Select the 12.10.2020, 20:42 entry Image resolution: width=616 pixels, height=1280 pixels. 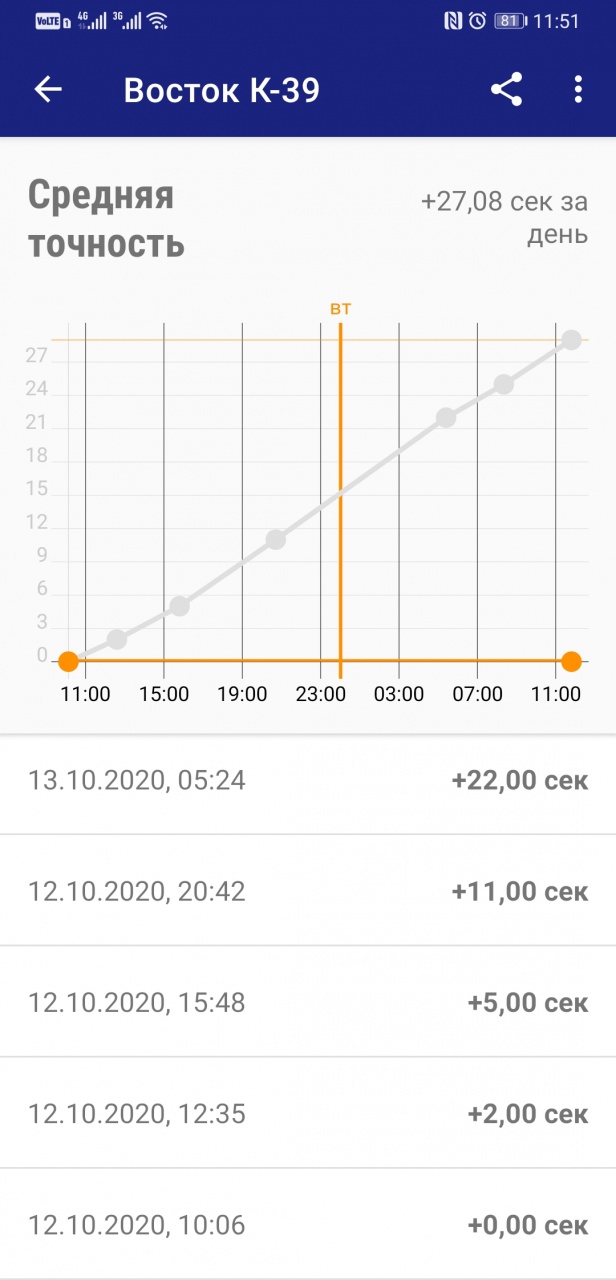308,891
